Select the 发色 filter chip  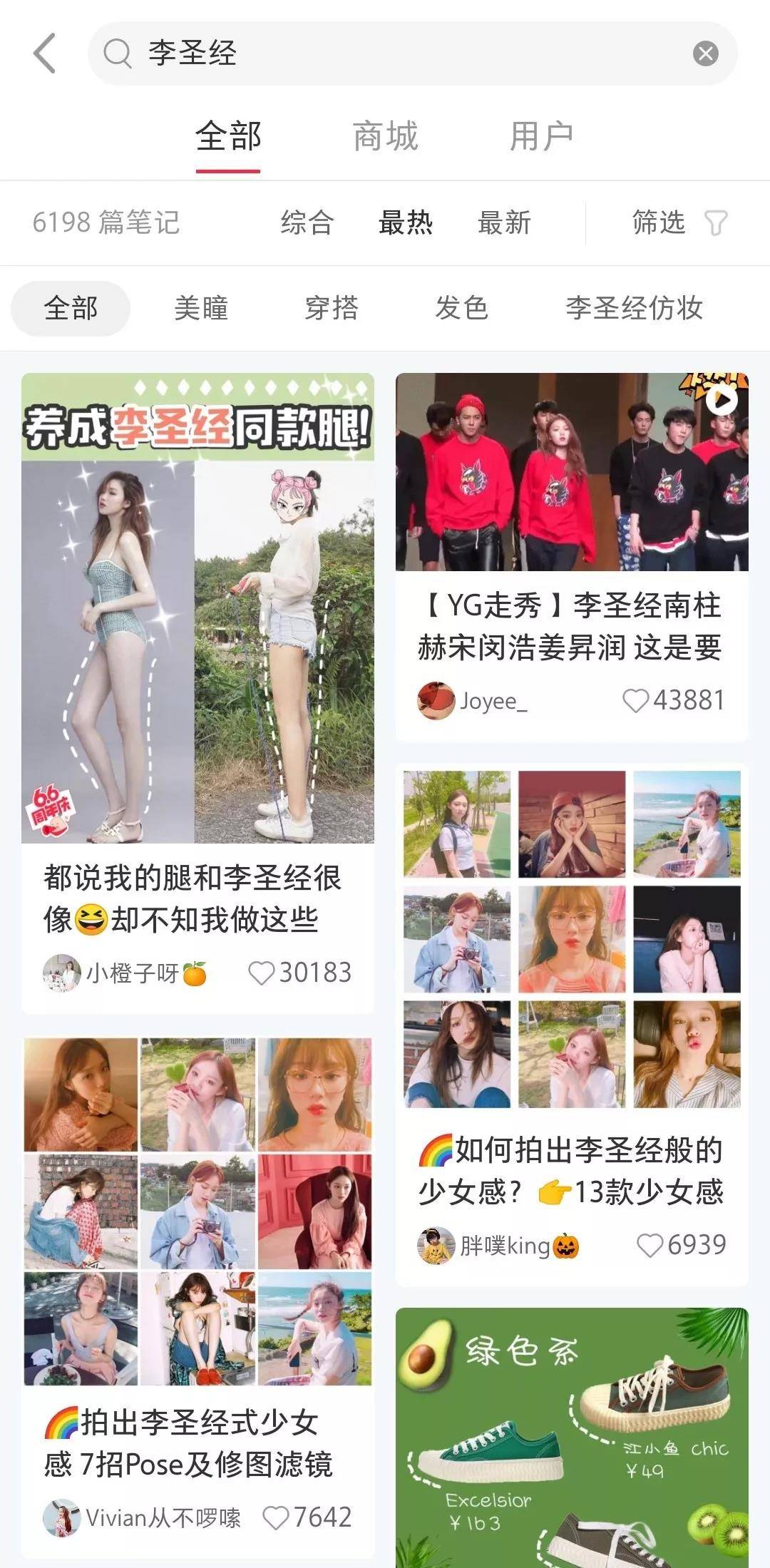pyautogui.click(x=461, y=308)
